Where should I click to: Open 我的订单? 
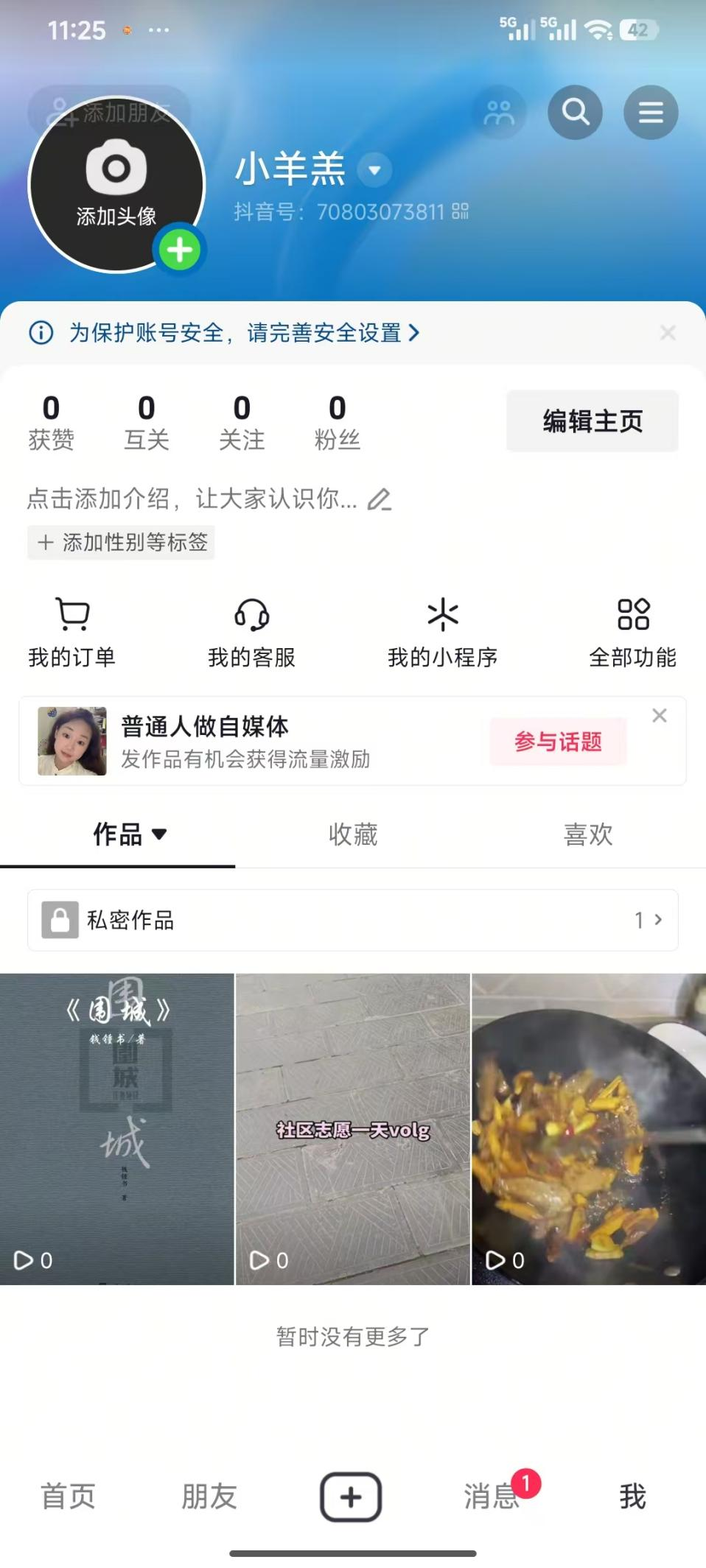pos(72,633)
